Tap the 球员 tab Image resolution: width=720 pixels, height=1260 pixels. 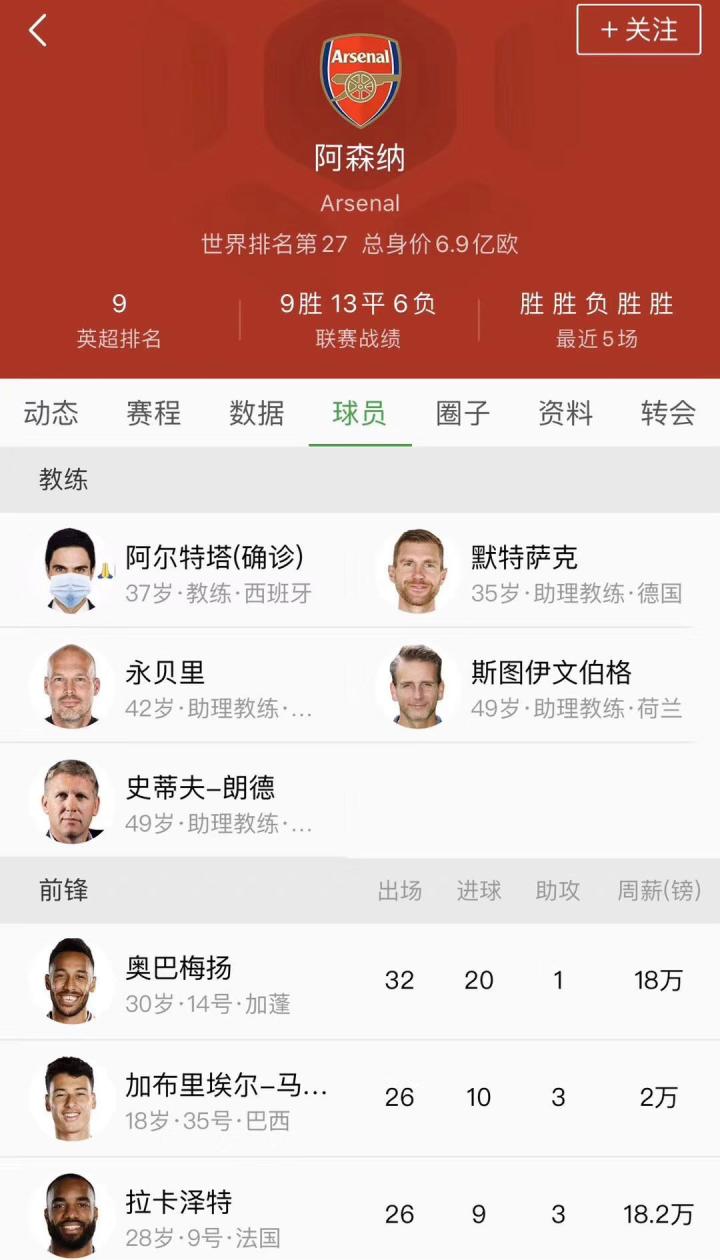click(x=360, y=413)
